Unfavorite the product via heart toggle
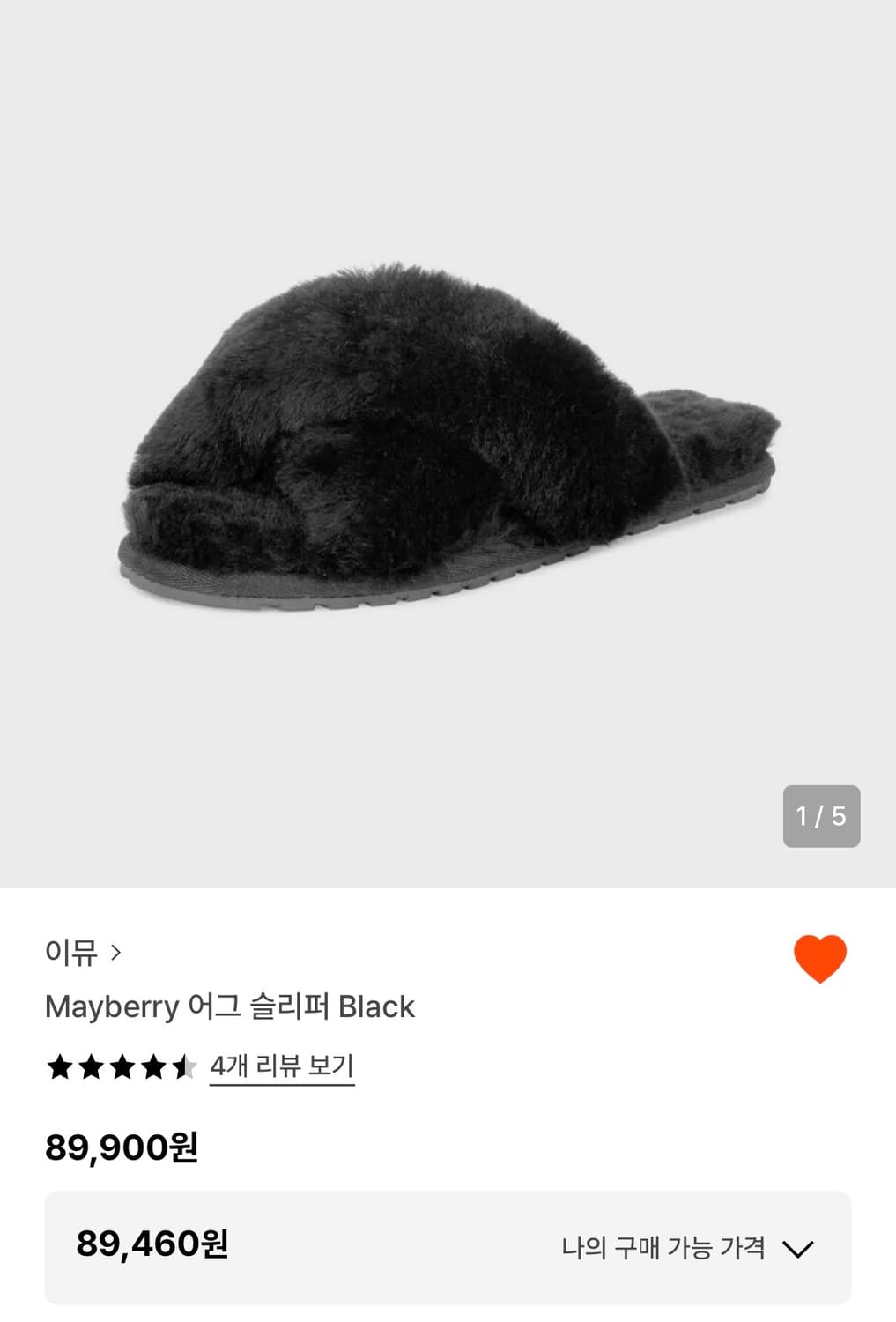Screen dimensions: 896x1322 [x=818, y=961]
